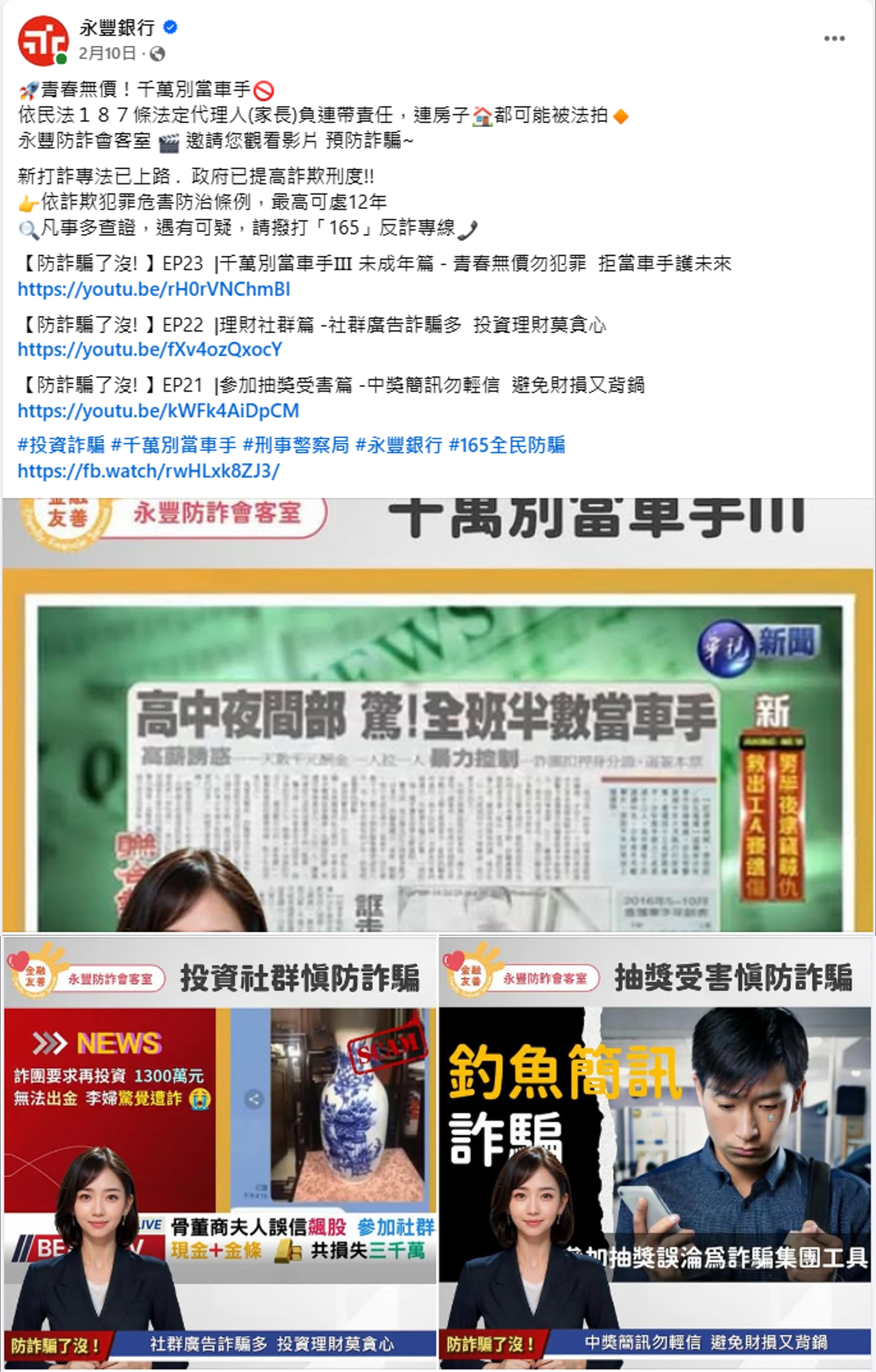Open the 2月10日 post timestamp

click(x=107, y=53)
